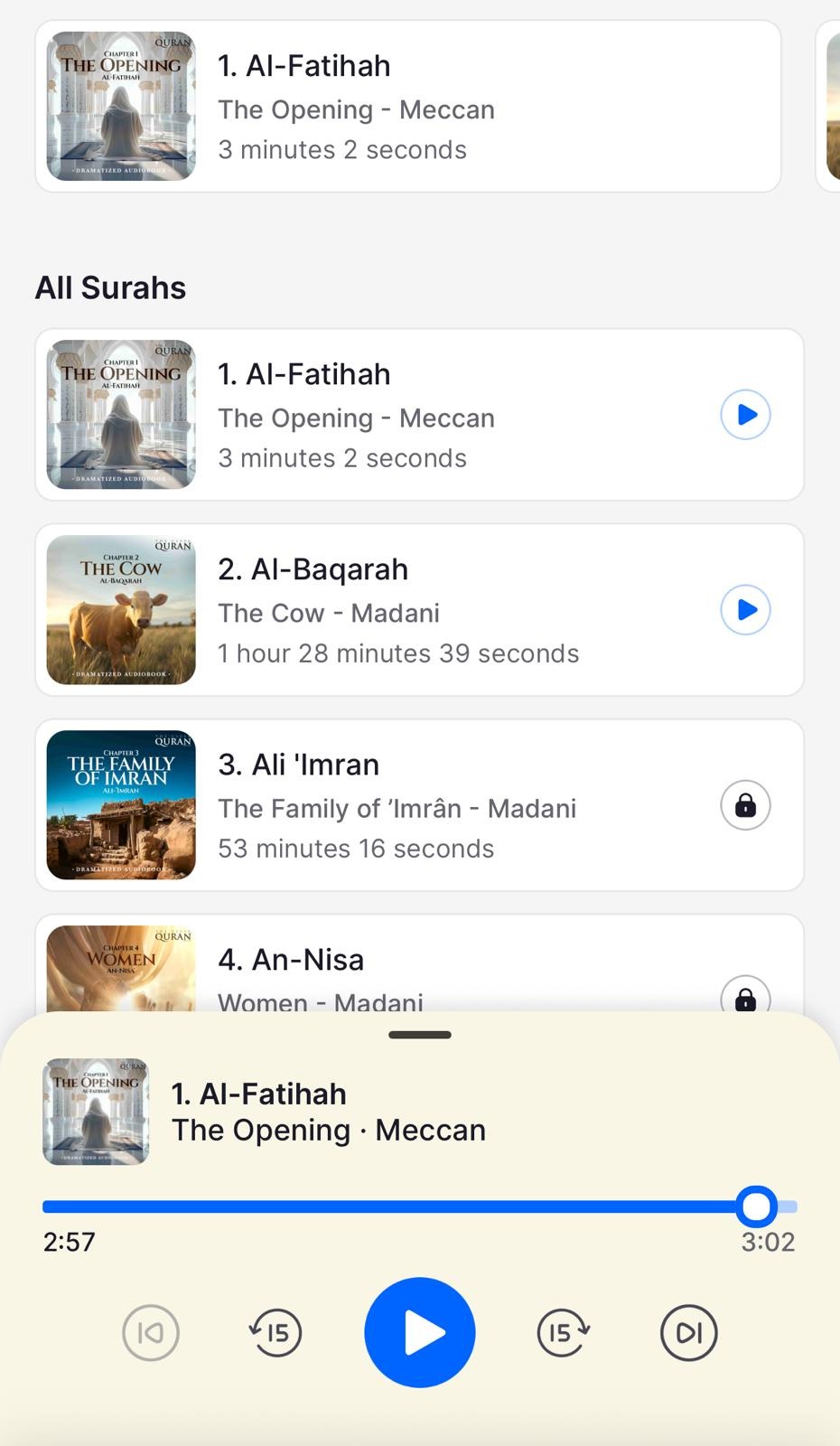Screen dimensions: 840x1446
Task: Tap the lock icon on Ali 'Imran
Action: point(745,805)
